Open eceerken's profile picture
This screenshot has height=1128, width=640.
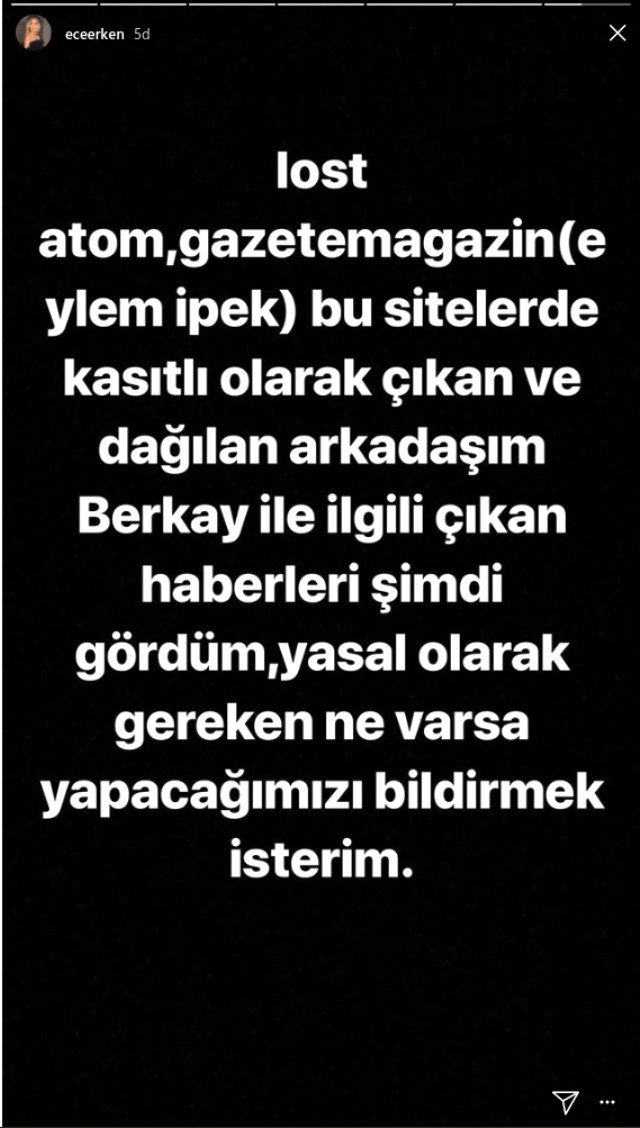(x=33, y=33)
